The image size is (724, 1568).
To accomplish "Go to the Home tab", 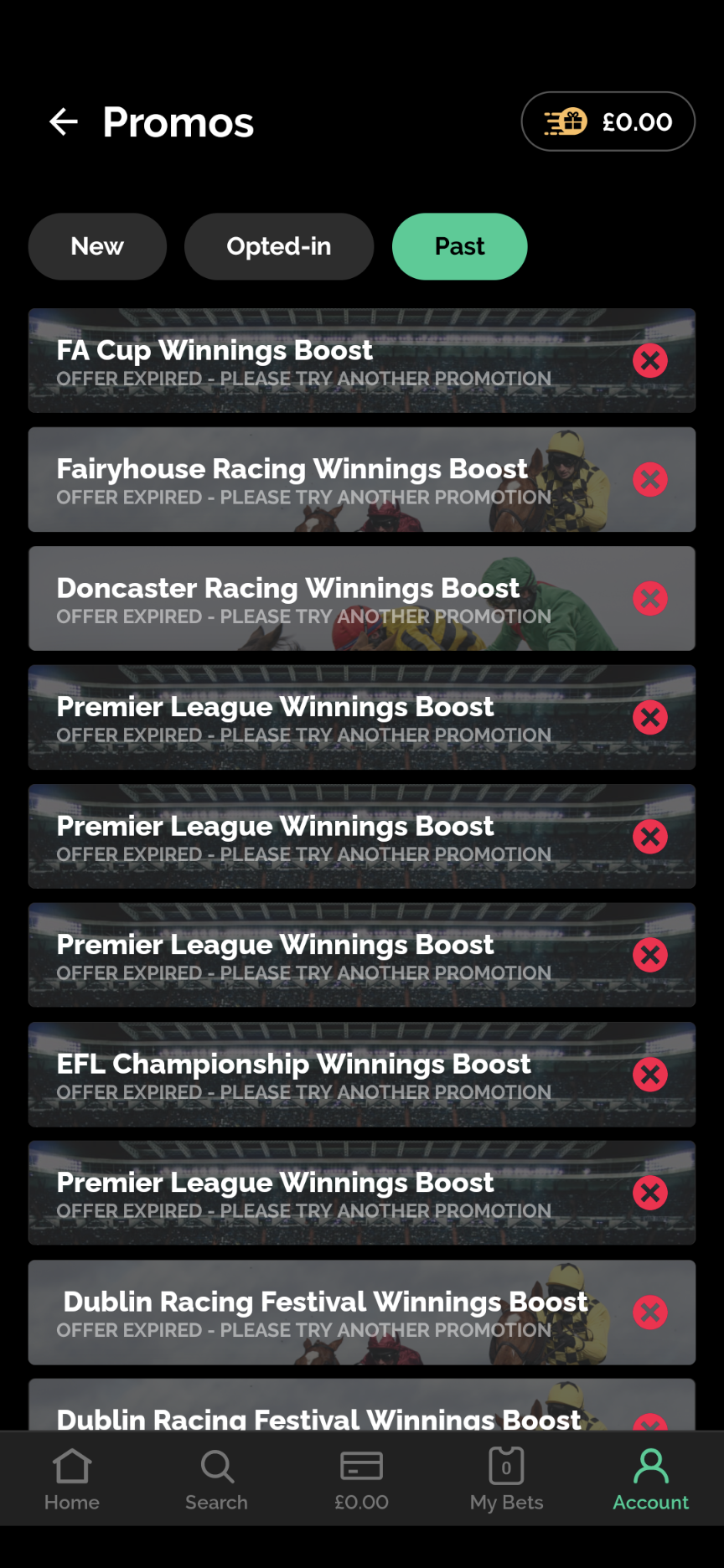I will [x=72, y=1479].
